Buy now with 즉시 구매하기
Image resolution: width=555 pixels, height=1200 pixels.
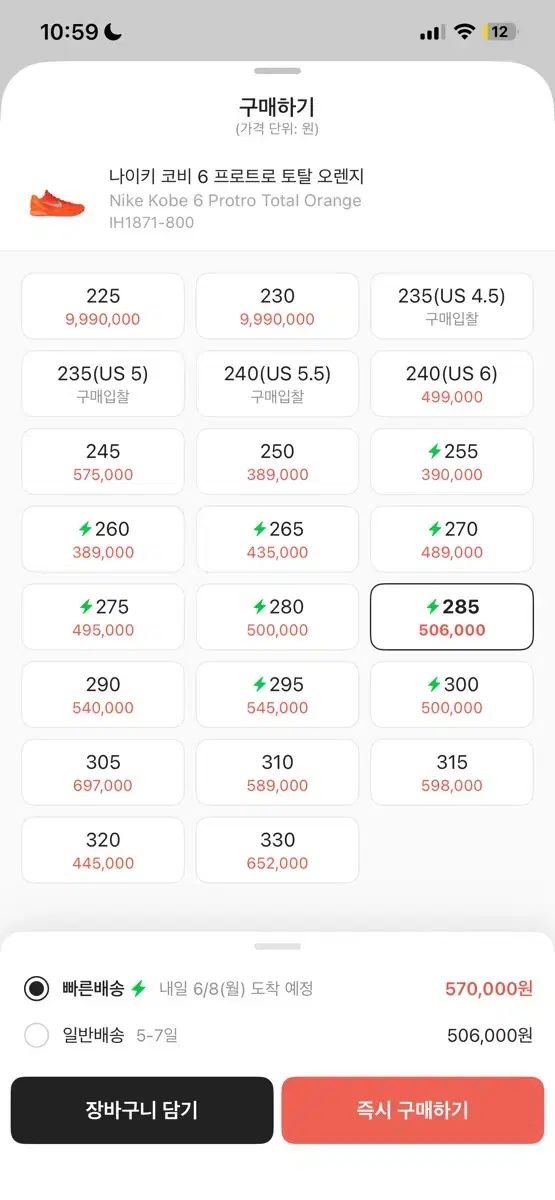tap(413, 1110)
